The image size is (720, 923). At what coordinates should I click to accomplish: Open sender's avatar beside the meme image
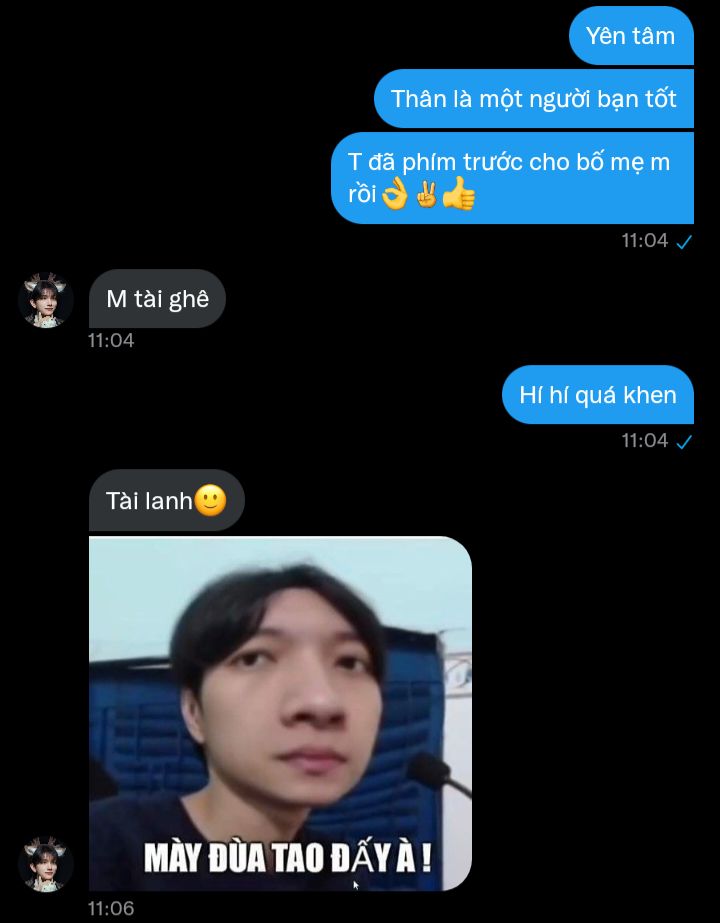[x=46, y=864]
